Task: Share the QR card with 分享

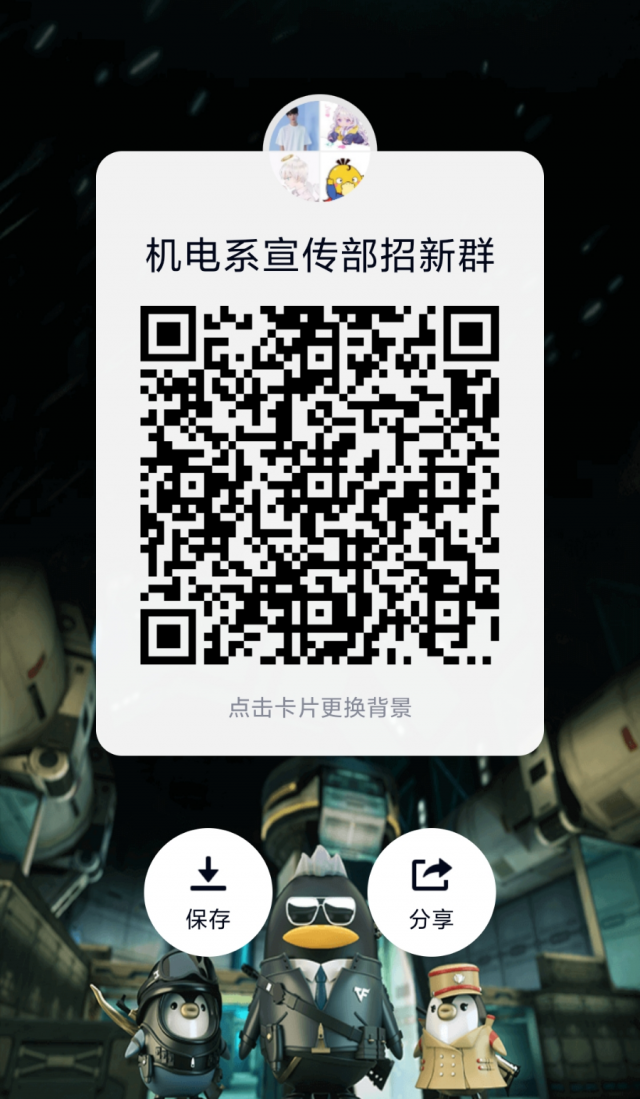Action: tap(431, 892)
